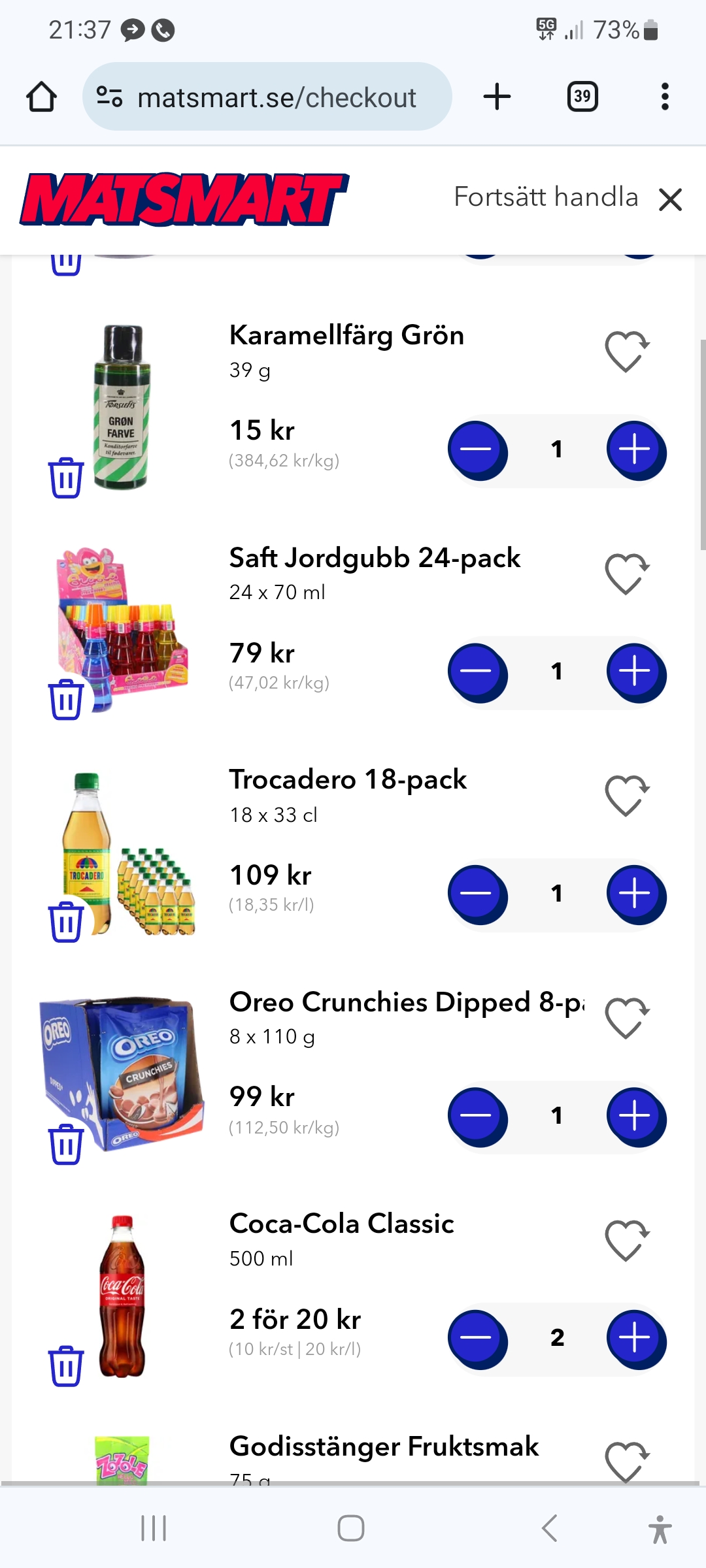Favorite the Godisstänger Fruktsmak item
This screenshot has width=706, height=1568.
pyautogui.click(x=626, y=1461)
